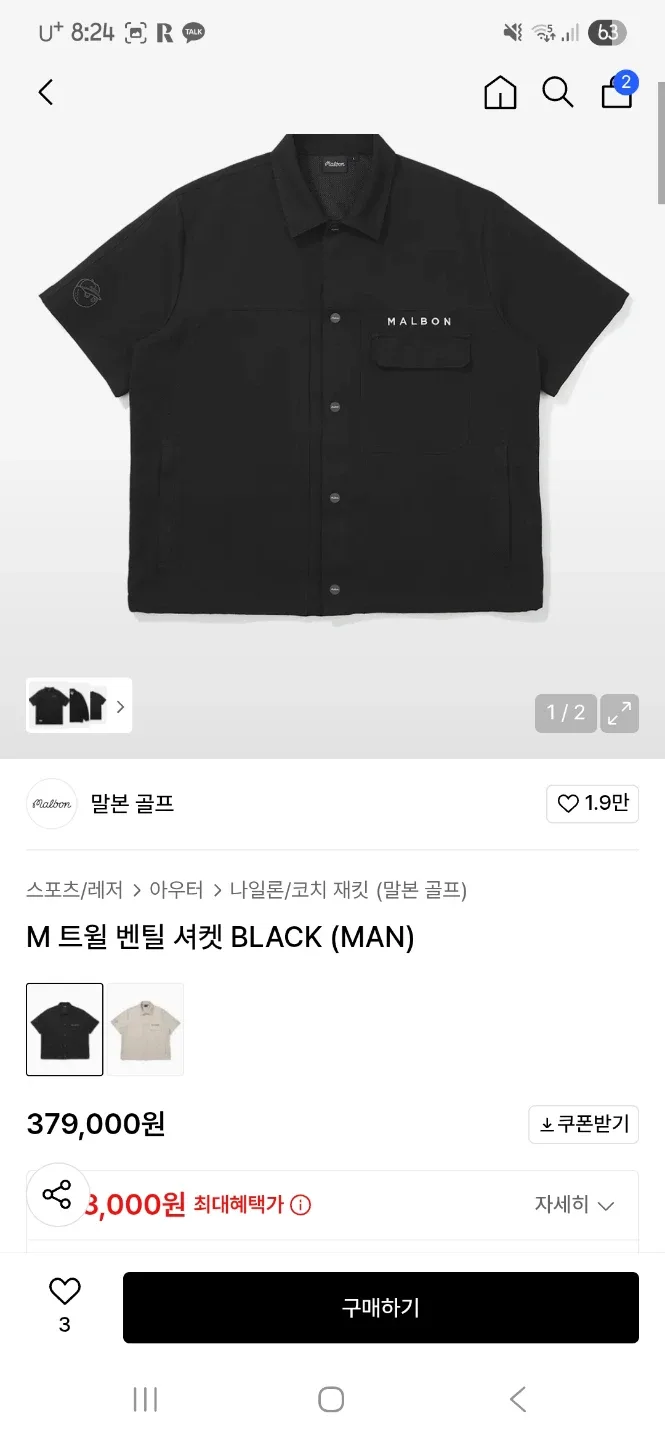
Task: Expand 자세히 benefit details
Action: click(574, 1205)
